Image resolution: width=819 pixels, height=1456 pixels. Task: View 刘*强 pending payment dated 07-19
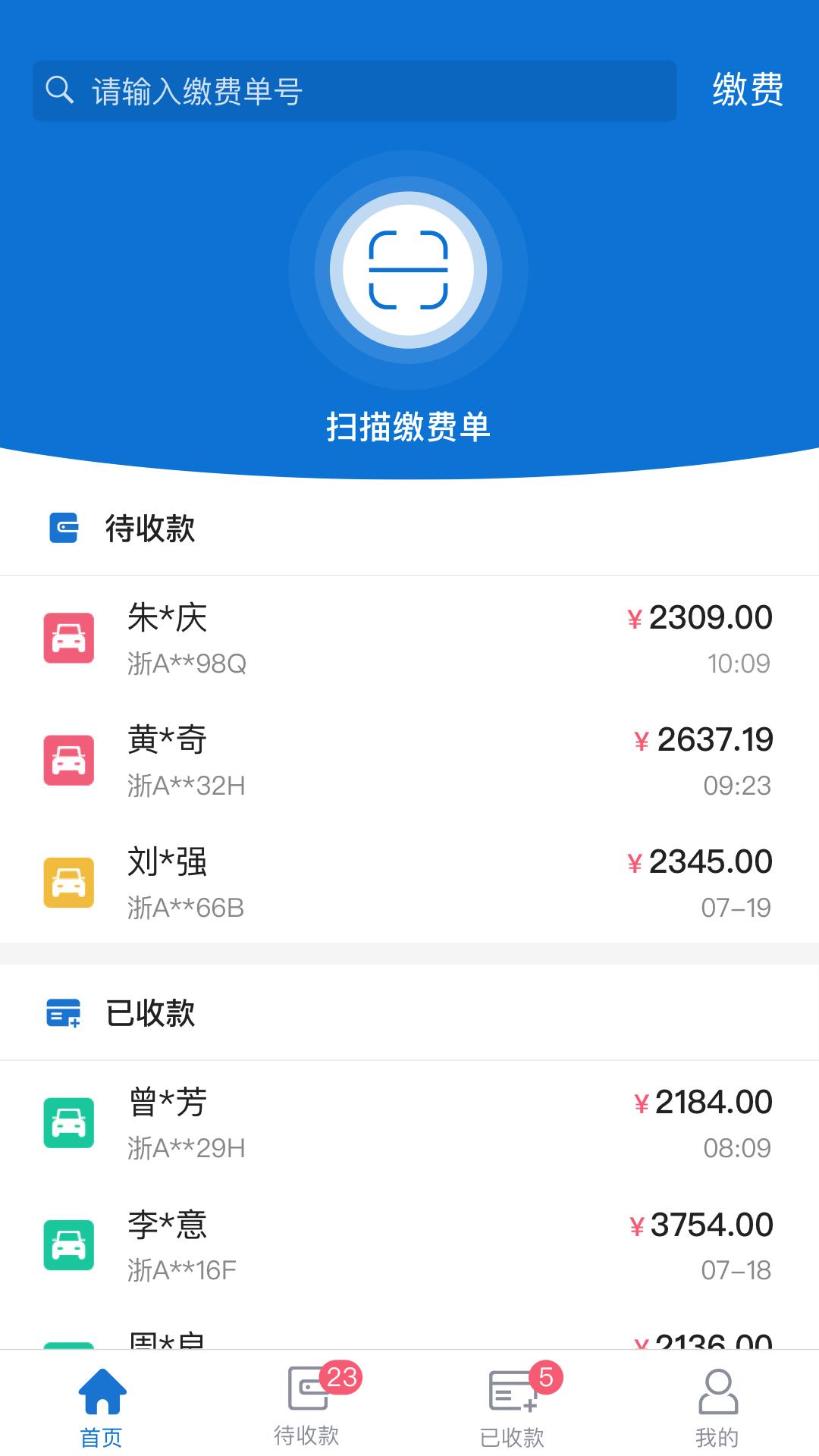click(x=409, y=882)
